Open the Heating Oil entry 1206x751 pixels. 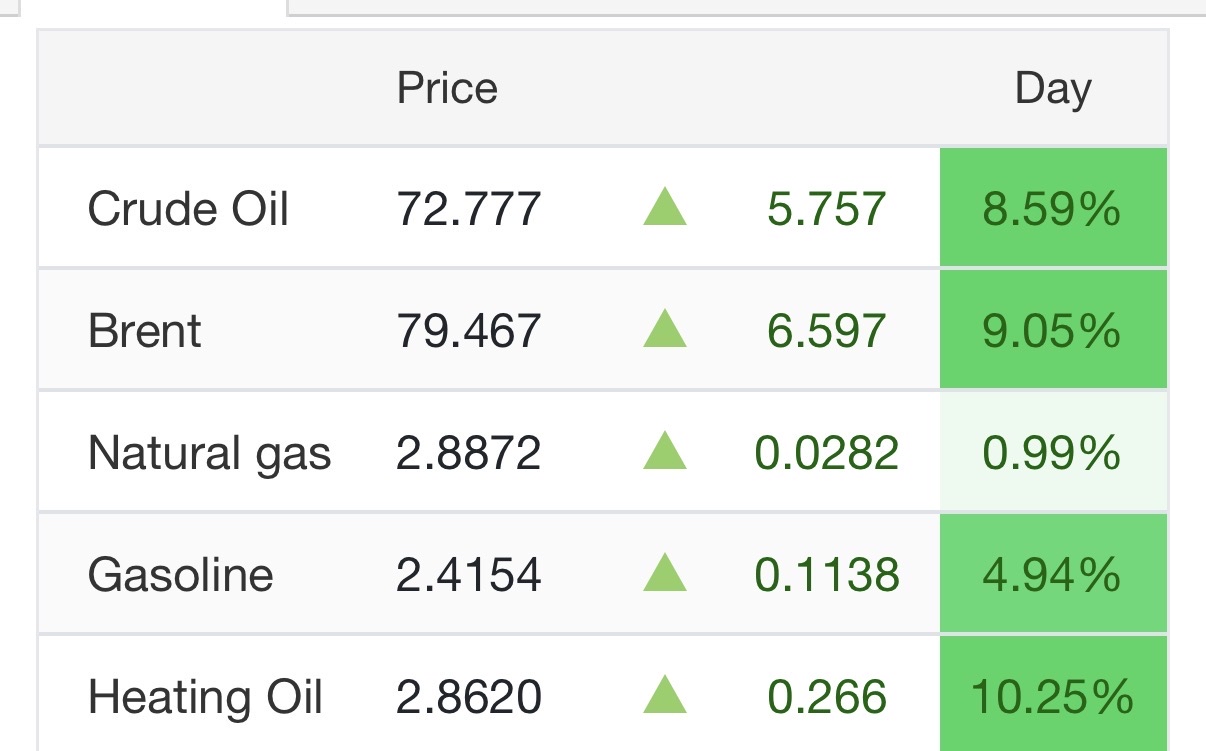tap(205, 697)
